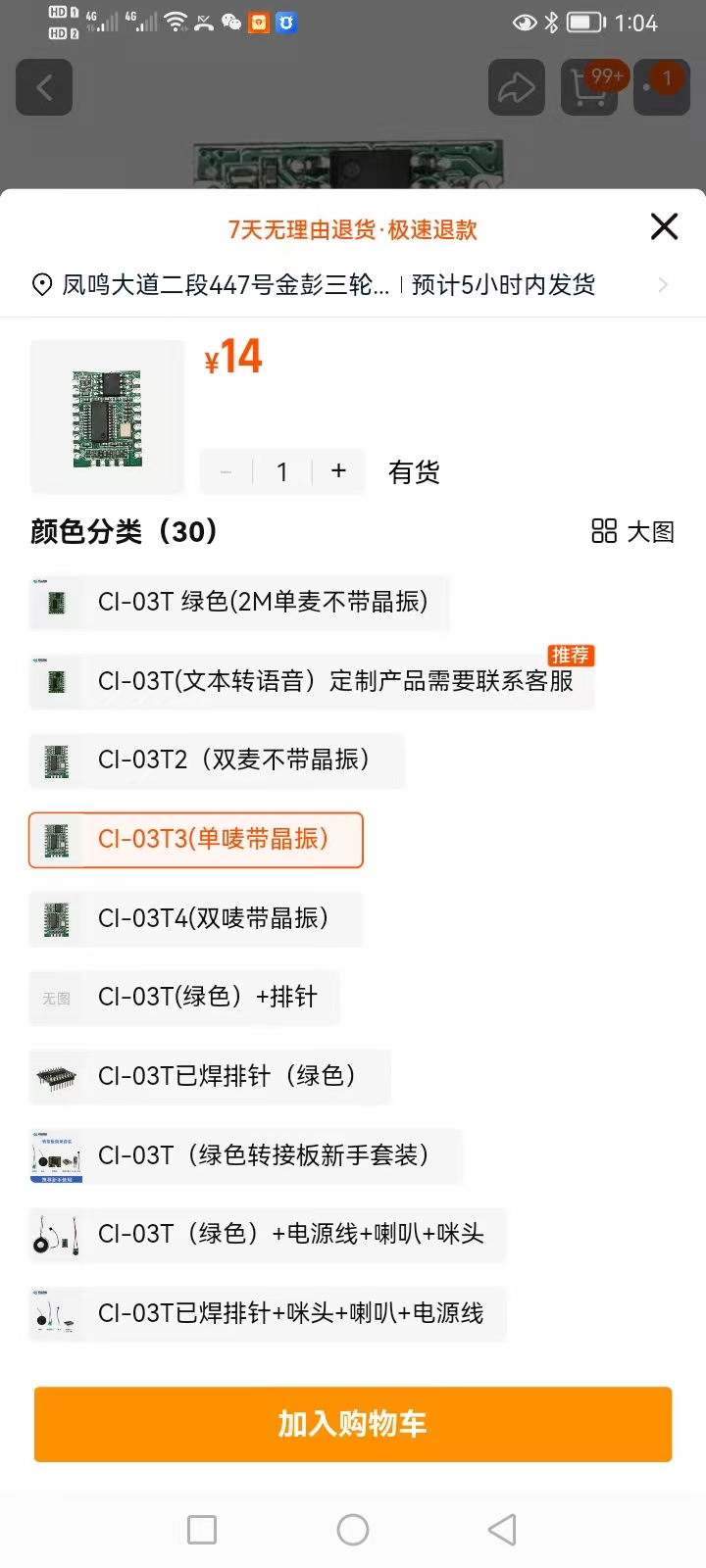
Task: Decrease quantity with the minus stepper
Action: [226, 471]
